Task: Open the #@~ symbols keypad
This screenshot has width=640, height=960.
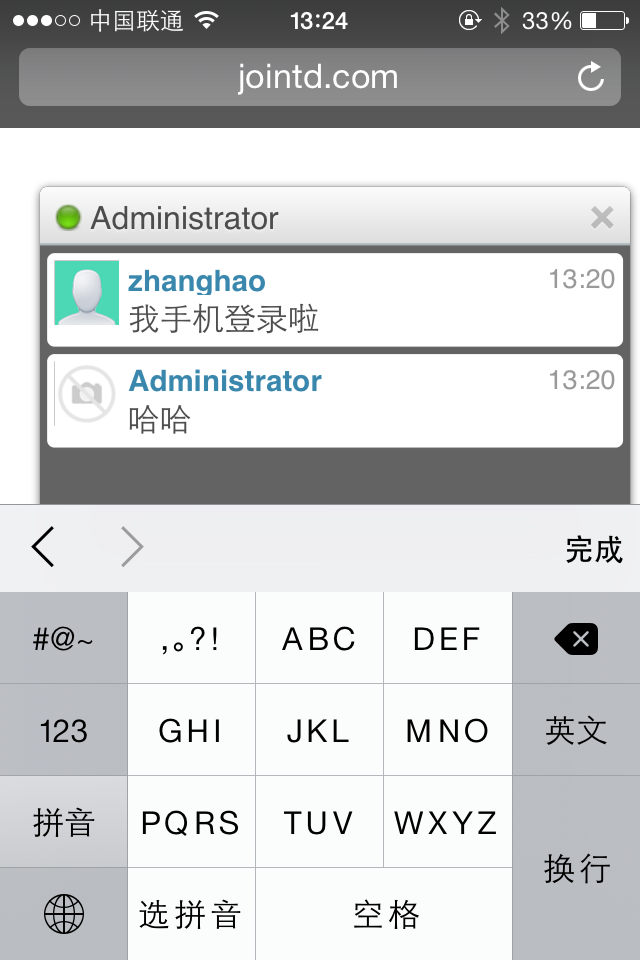Action: 64,638
